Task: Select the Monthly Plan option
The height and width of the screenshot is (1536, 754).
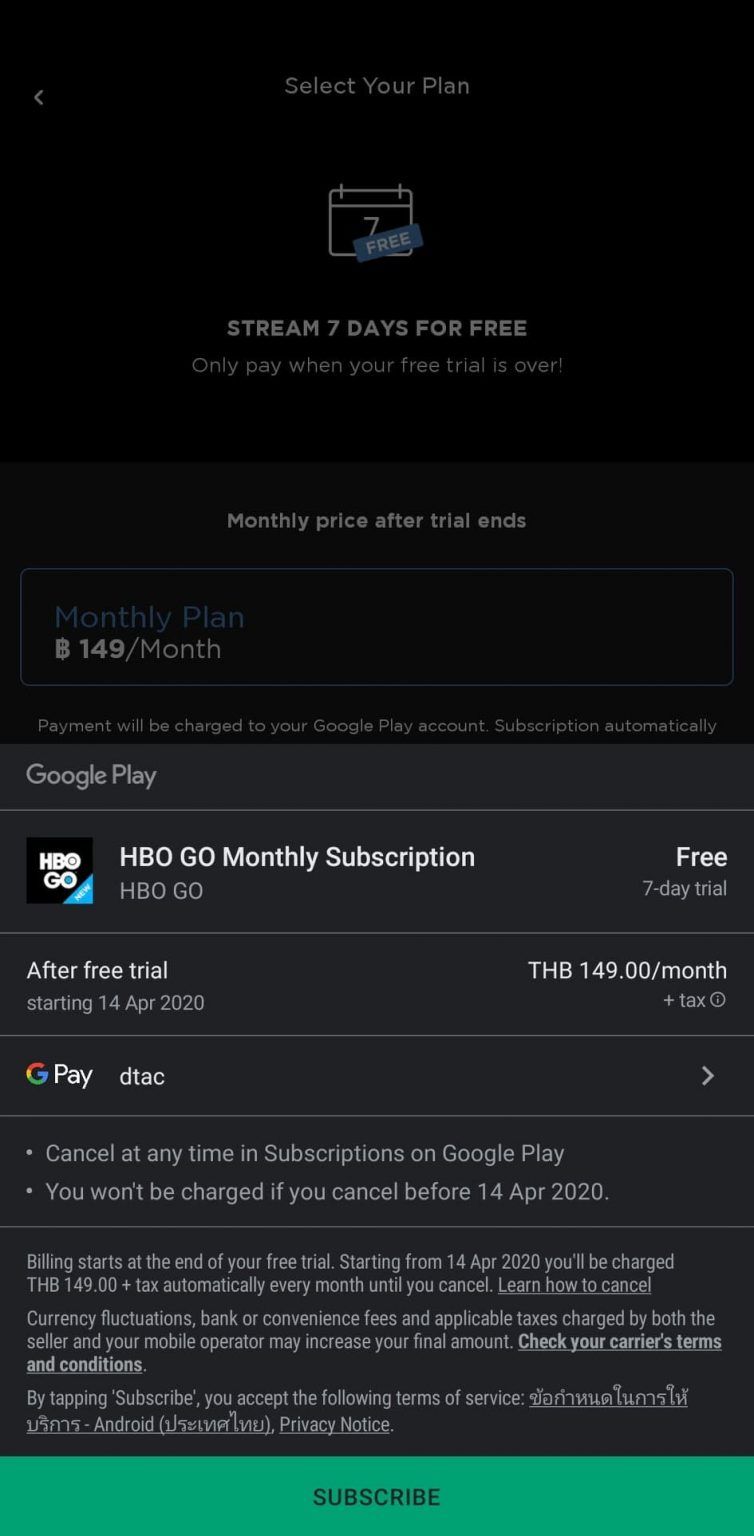Action: pyautogui.click(x=376, y=627)
